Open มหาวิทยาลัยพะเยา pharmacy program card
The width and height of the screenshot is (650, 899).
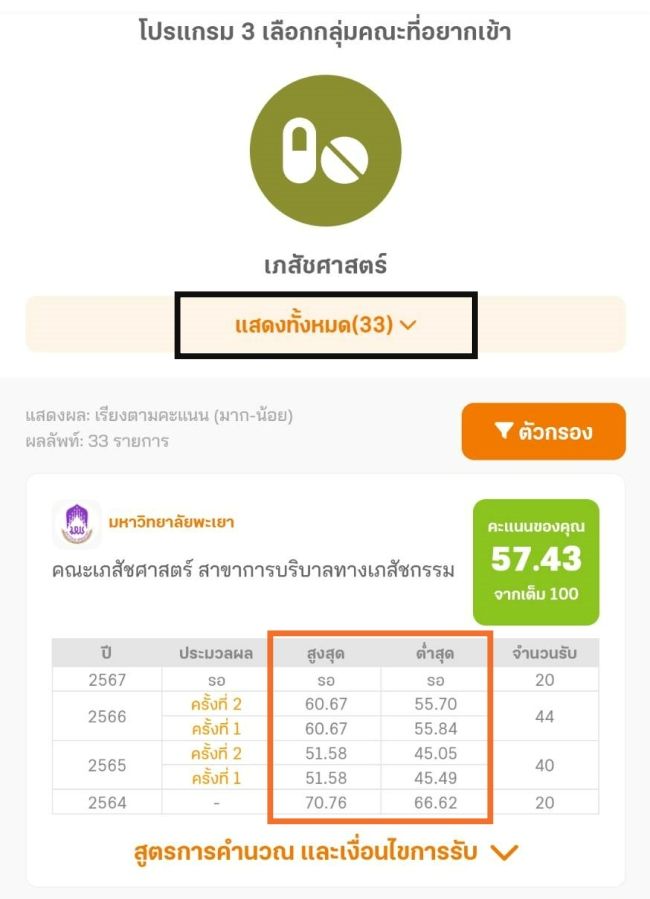pos(253,571)
